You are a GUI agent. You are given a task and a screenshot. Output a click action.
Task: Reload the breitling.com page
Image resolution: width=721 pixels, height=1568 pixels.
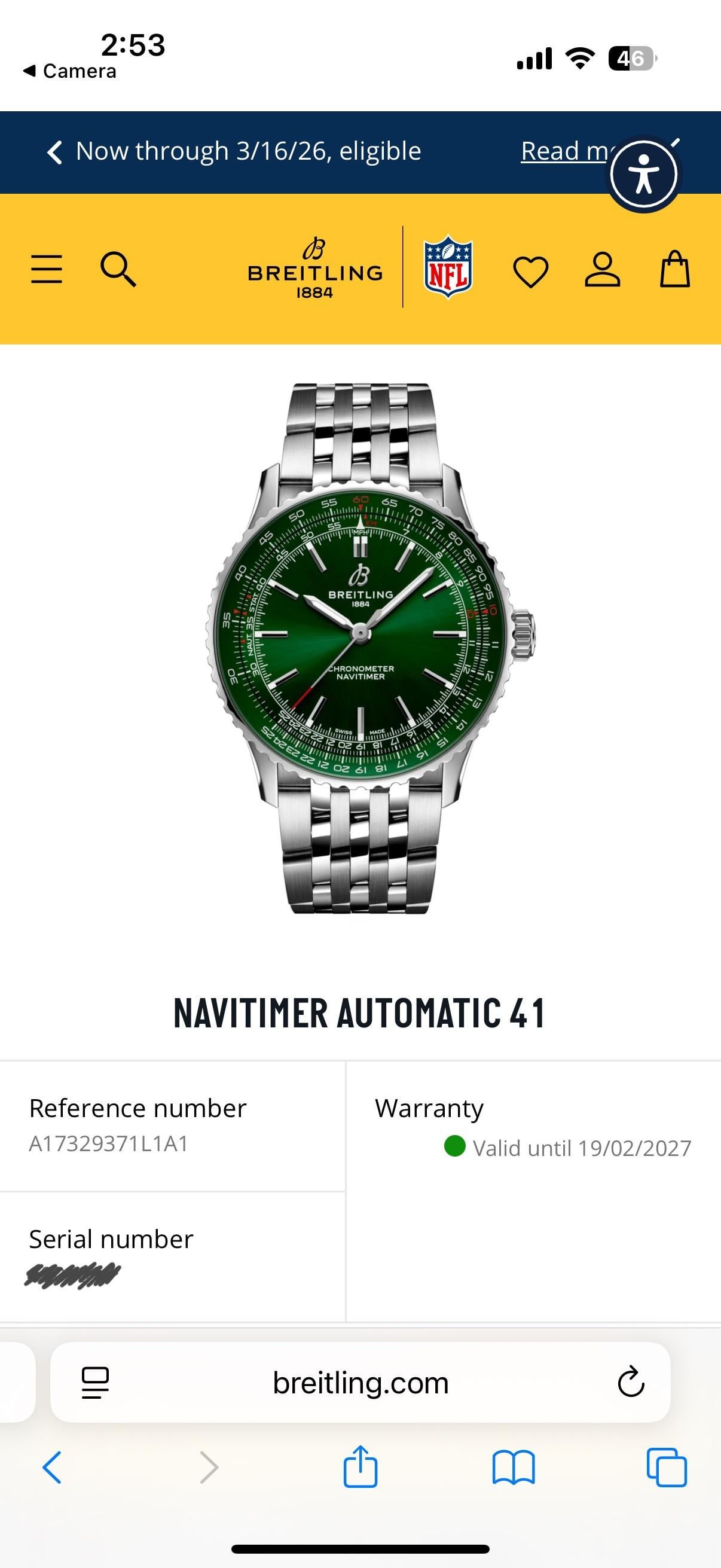631,1382
